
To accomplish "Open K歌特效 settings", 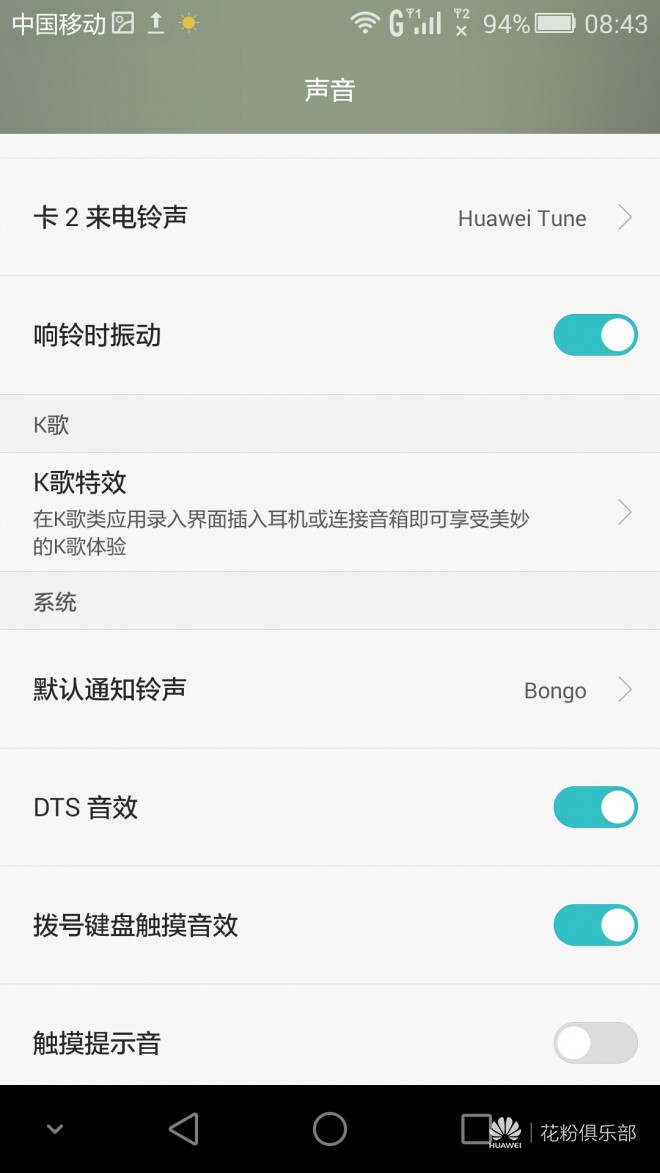I will pos(330,512).
